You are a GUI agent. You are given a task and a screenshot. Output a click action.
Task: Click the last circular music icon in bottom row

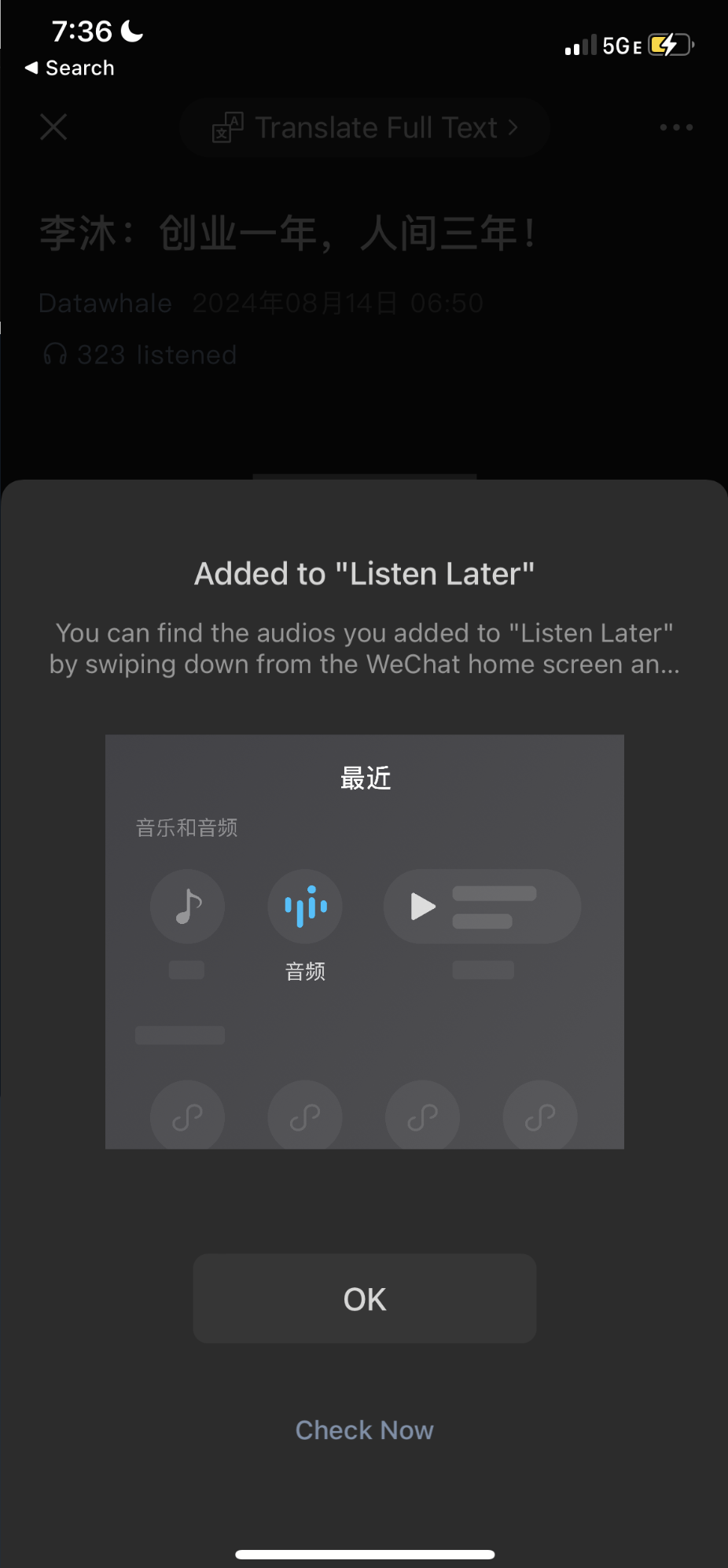[540, 1116]
